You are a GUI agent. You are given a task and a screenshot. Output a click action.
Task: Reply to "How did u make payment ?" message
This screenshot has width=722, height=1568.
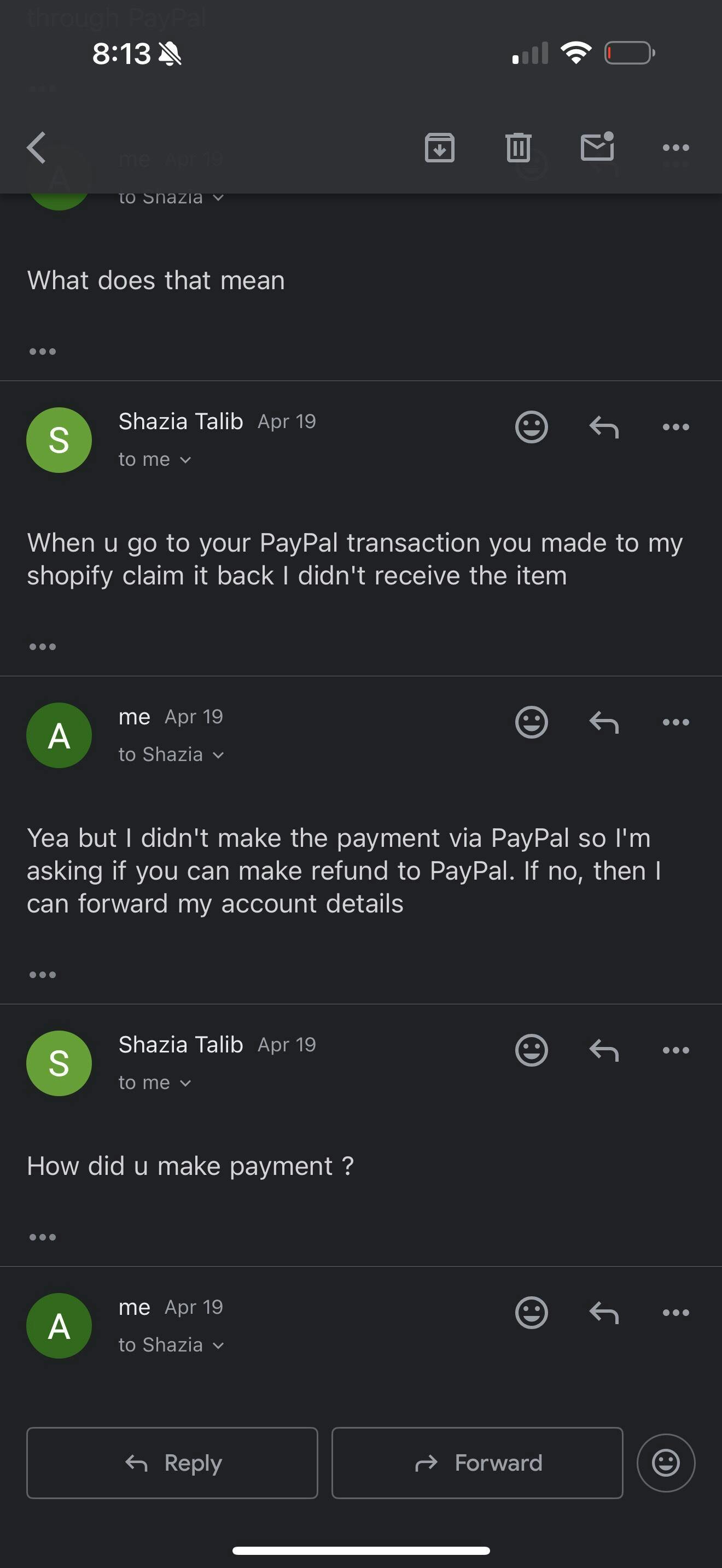pyautogui.click(x=604, y=1050)
